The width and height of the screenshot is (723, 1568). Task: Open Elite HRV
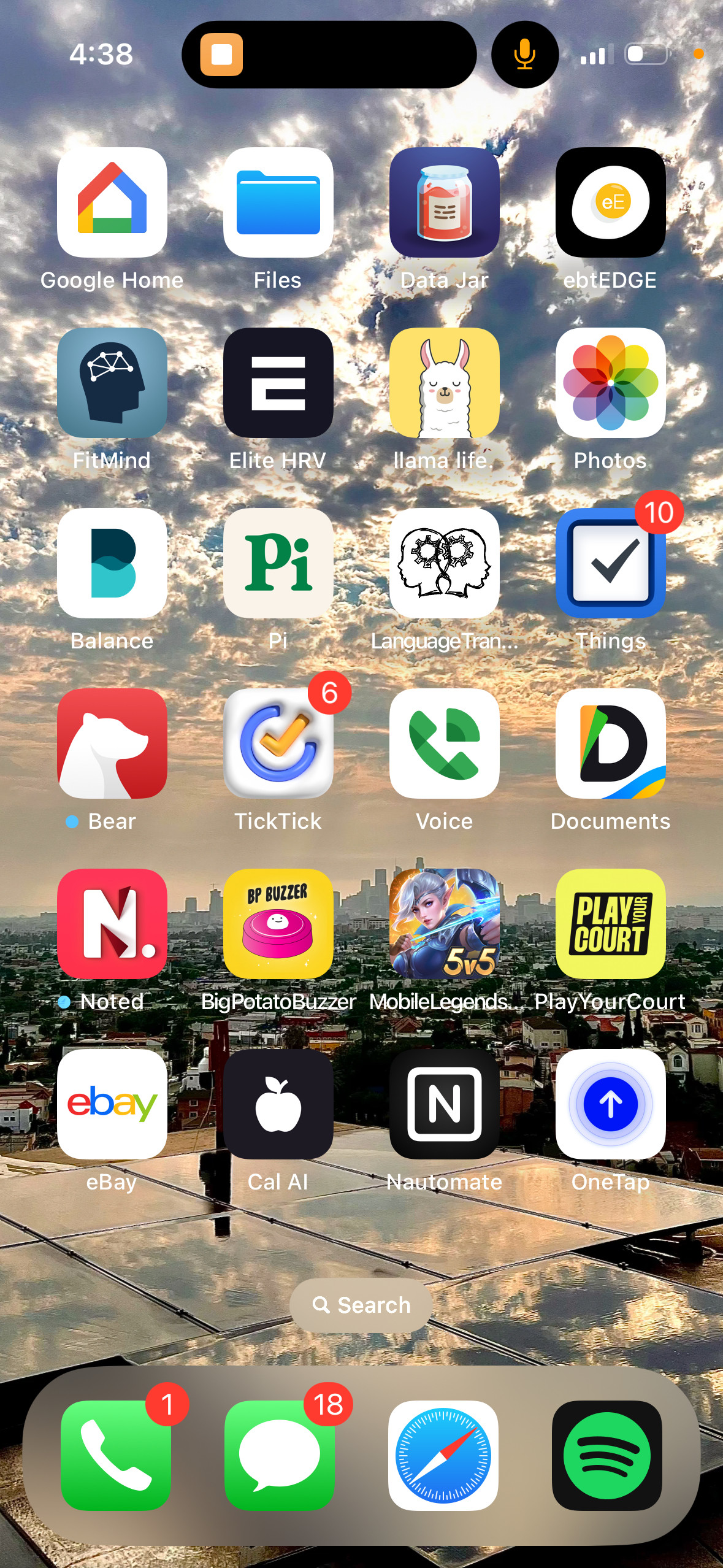[278, 383]
